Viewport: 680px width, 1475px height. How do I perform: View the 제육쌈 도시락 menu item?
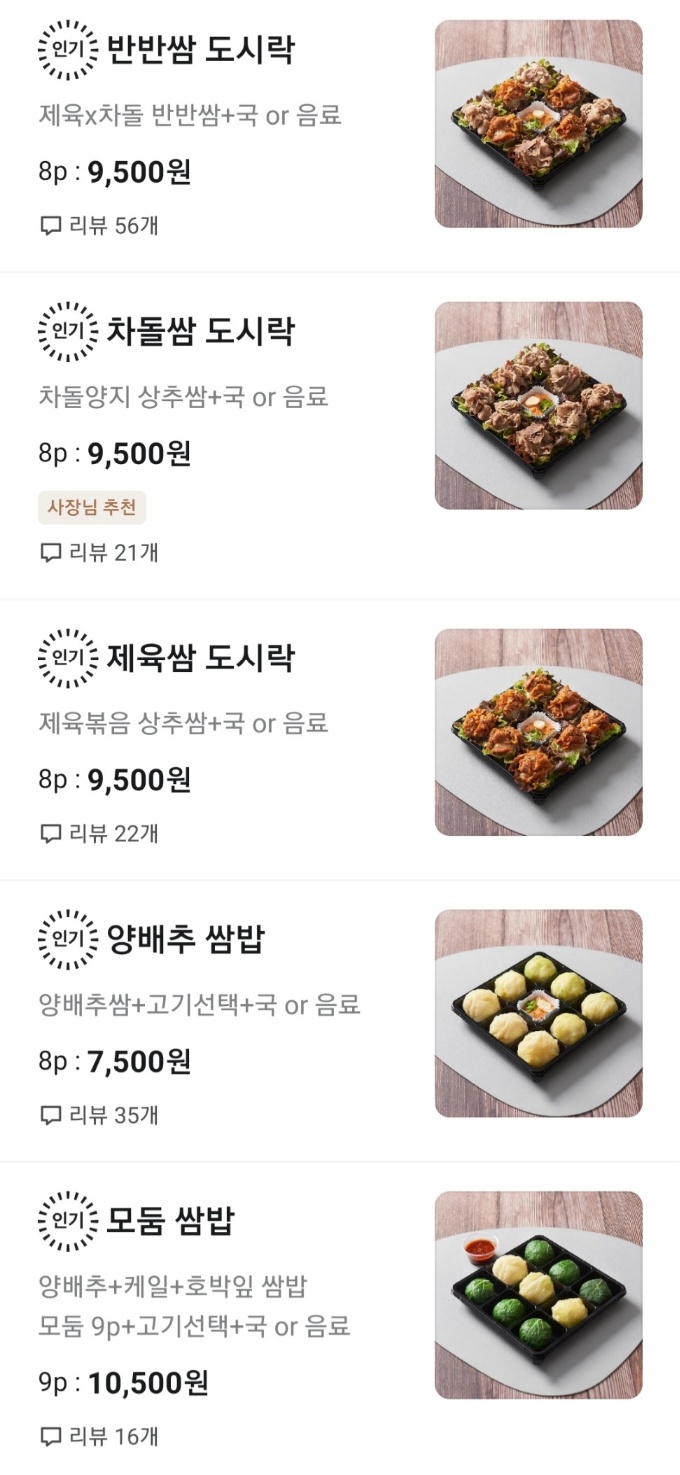coord(200,658)
